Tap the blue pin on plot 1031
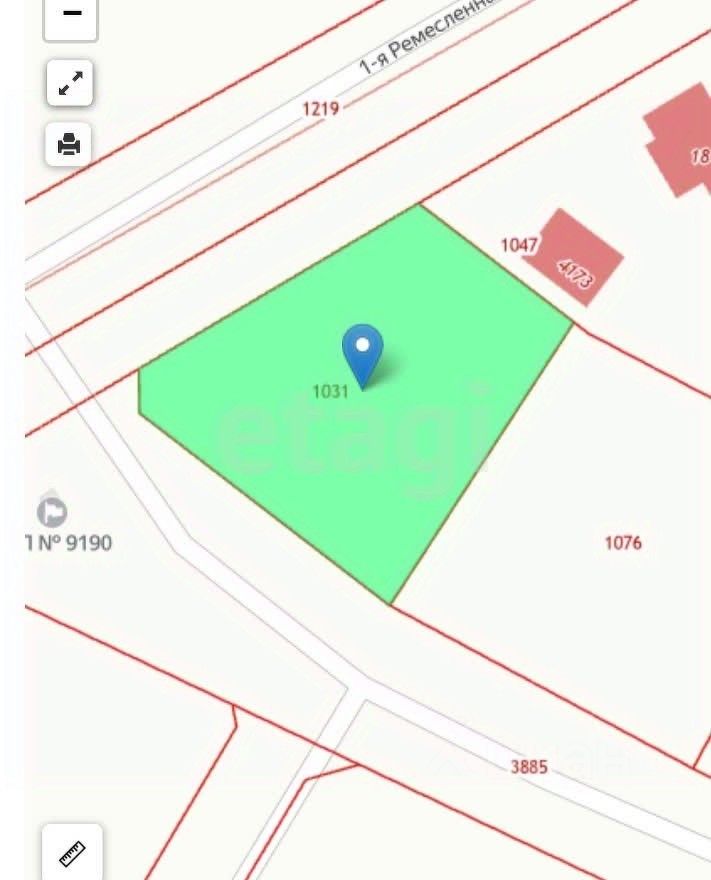 pos(362,352)
